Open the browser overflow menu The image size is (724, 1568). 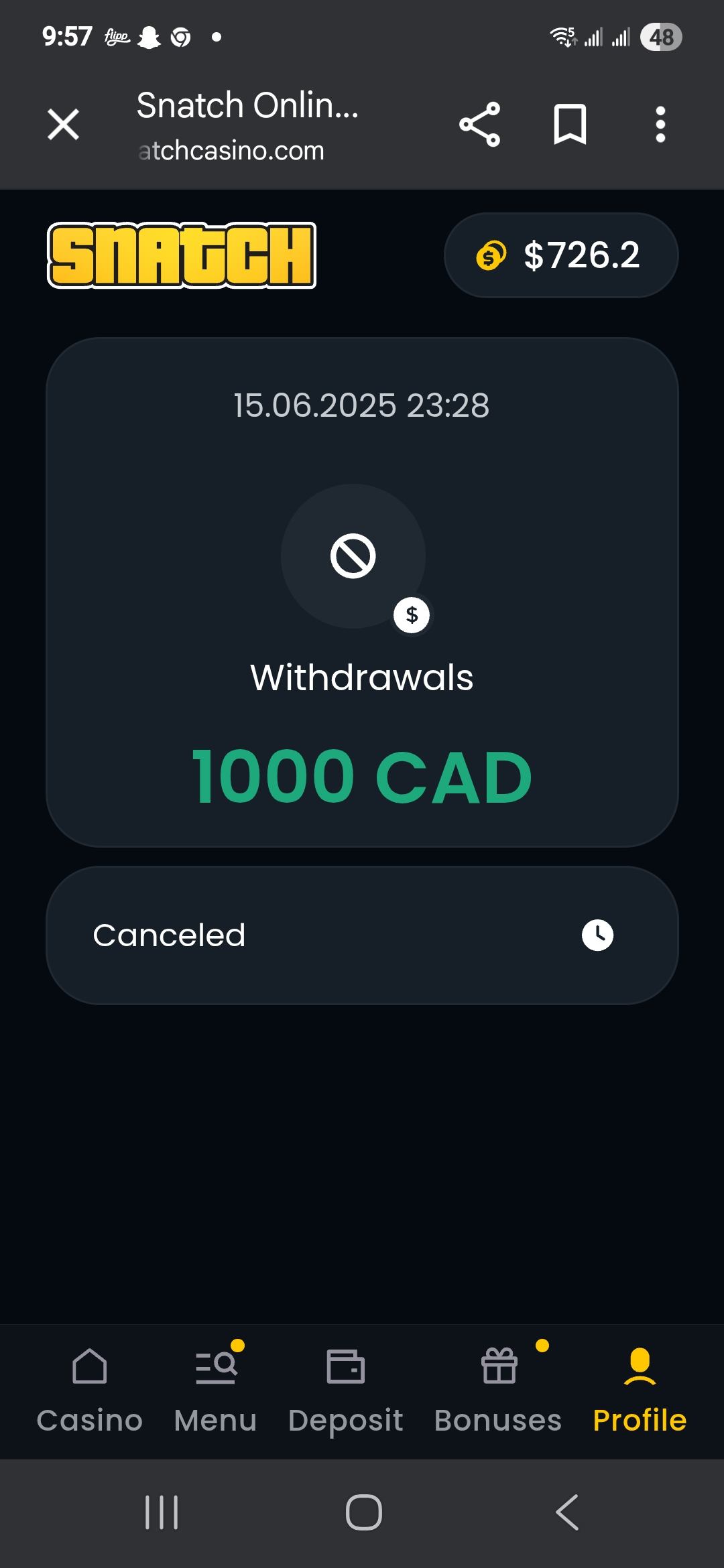(x=660, y=125)
